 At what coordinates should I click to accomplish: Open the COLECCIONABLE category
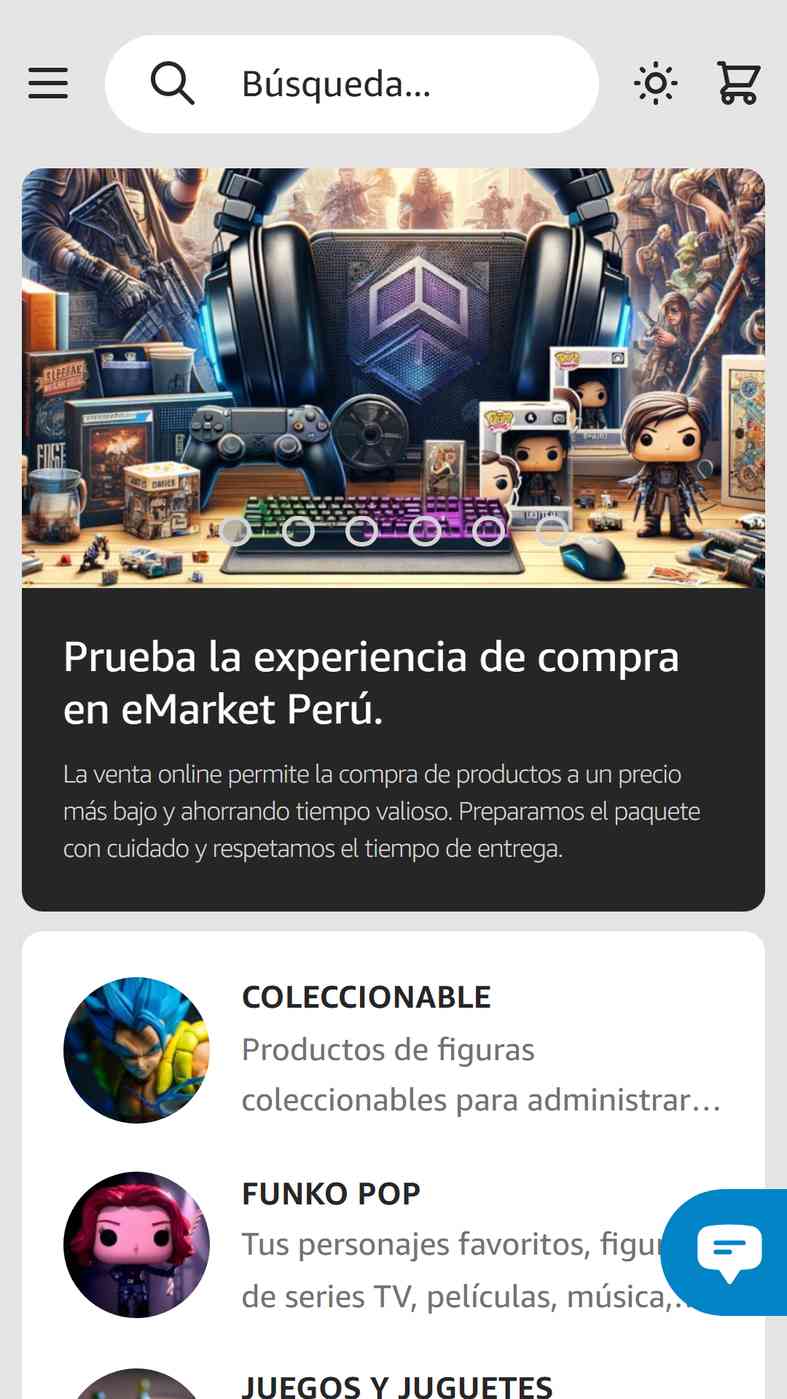coord(393,1050)
